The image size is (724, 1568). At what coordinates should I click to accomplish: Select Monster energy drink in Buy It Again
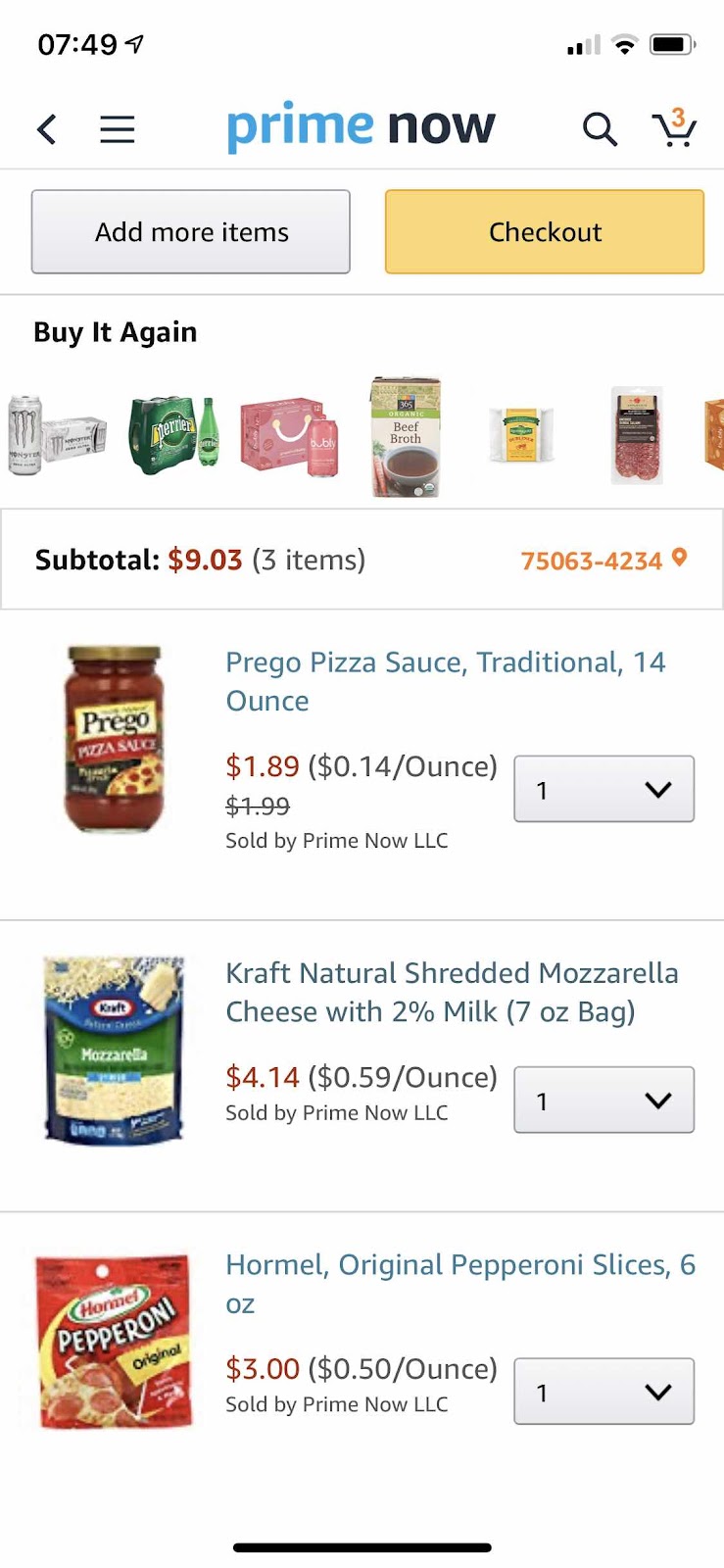pos(57,434)
